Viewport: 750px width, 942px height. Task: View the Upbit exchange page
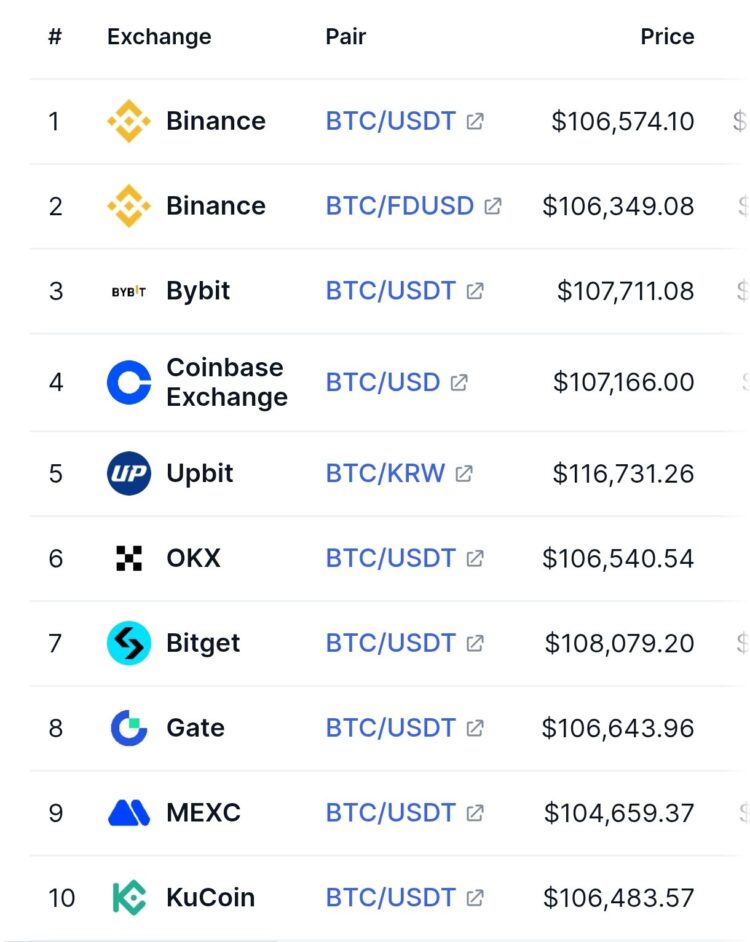coord(199,473)
